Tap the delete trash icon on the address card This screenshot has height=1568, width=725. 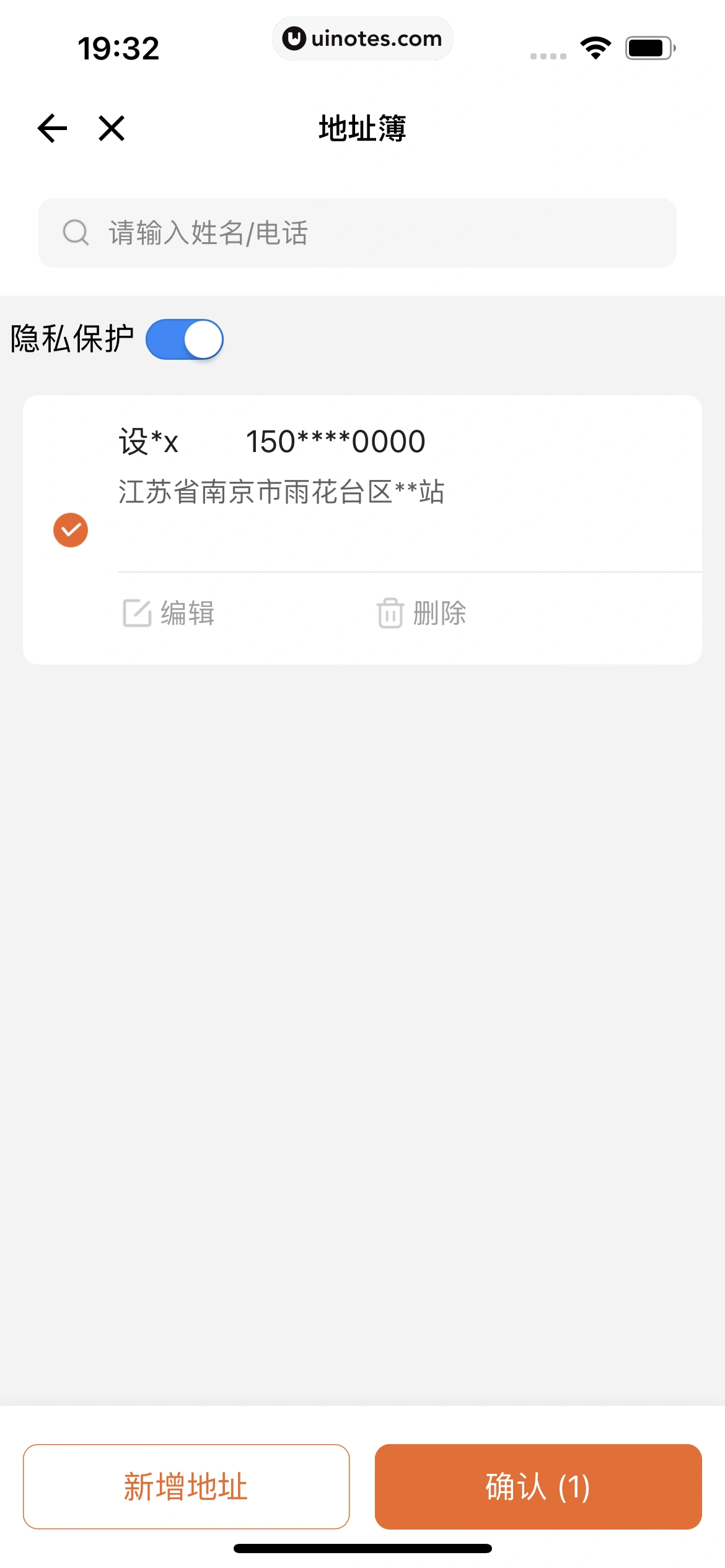pos(389,614)
